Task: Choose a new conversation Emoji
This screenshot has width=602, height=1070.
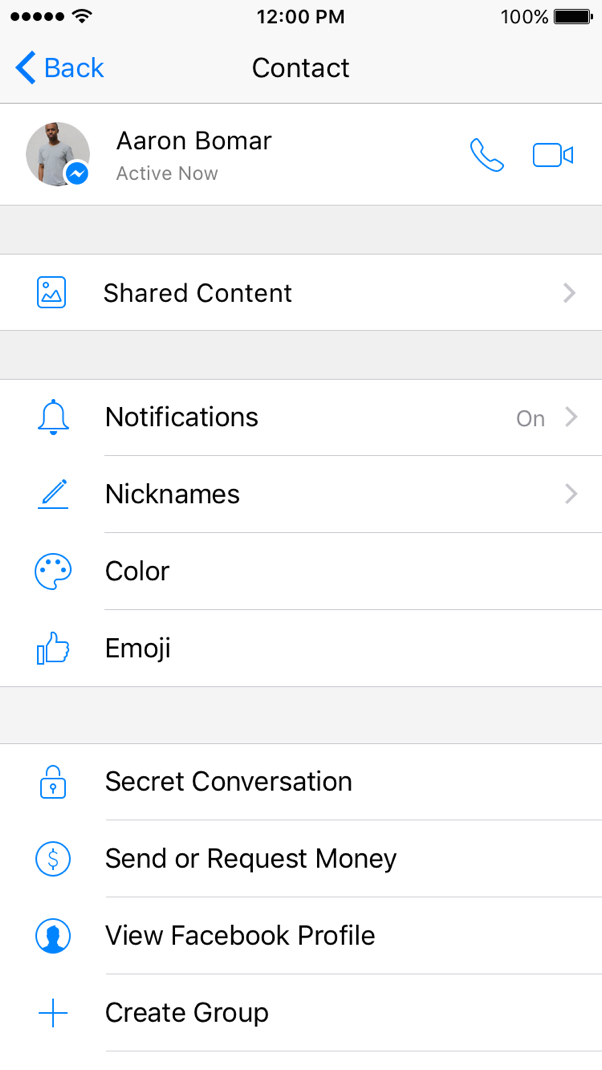Action: [x=300, y=648]
